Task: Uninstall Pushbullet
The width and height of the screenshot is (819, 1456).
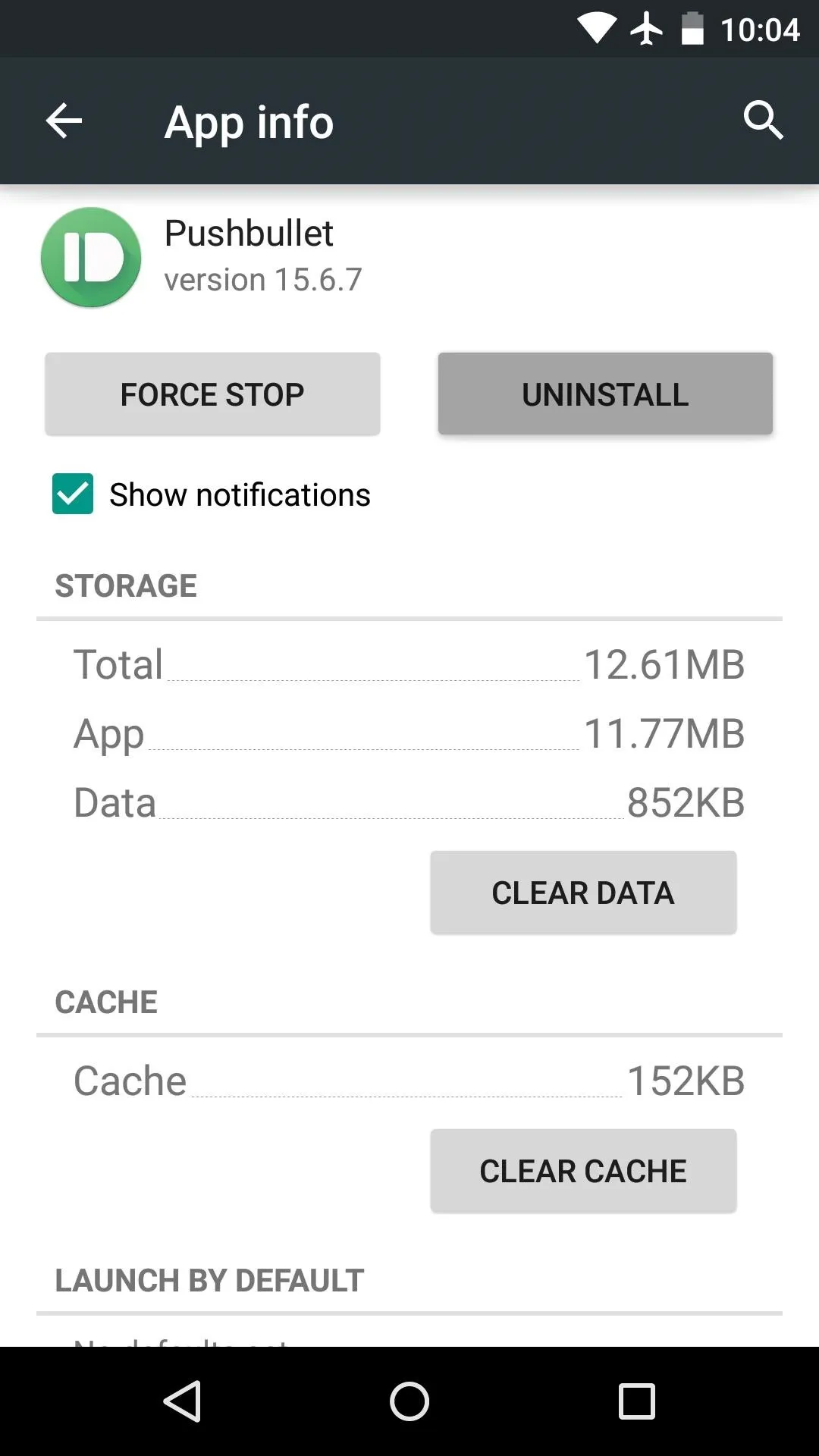Action: point(605,394)
